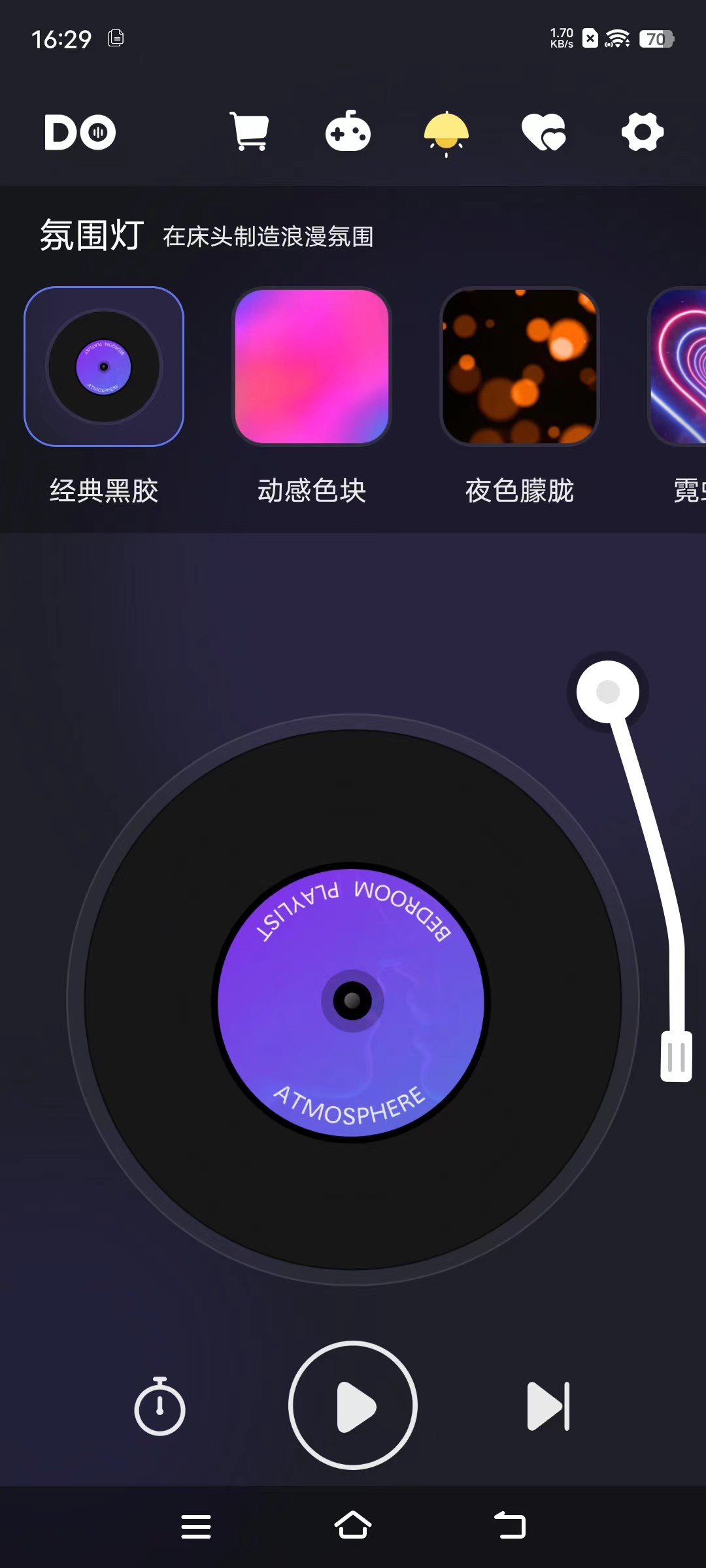Open settings gear
Viewport: 706px width, 1568px height.
click(x=642, y=132)
